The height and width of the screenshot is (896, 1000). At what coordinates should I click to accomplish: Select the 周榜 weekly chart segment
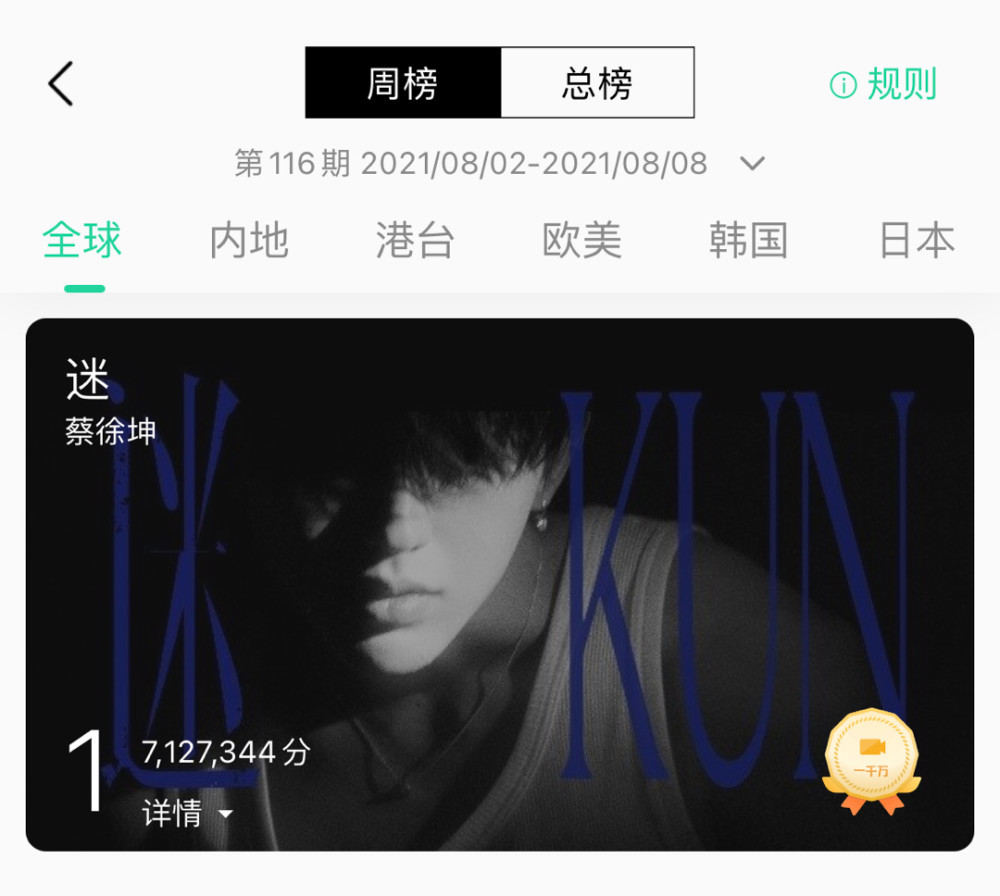(x=403, y=83)
